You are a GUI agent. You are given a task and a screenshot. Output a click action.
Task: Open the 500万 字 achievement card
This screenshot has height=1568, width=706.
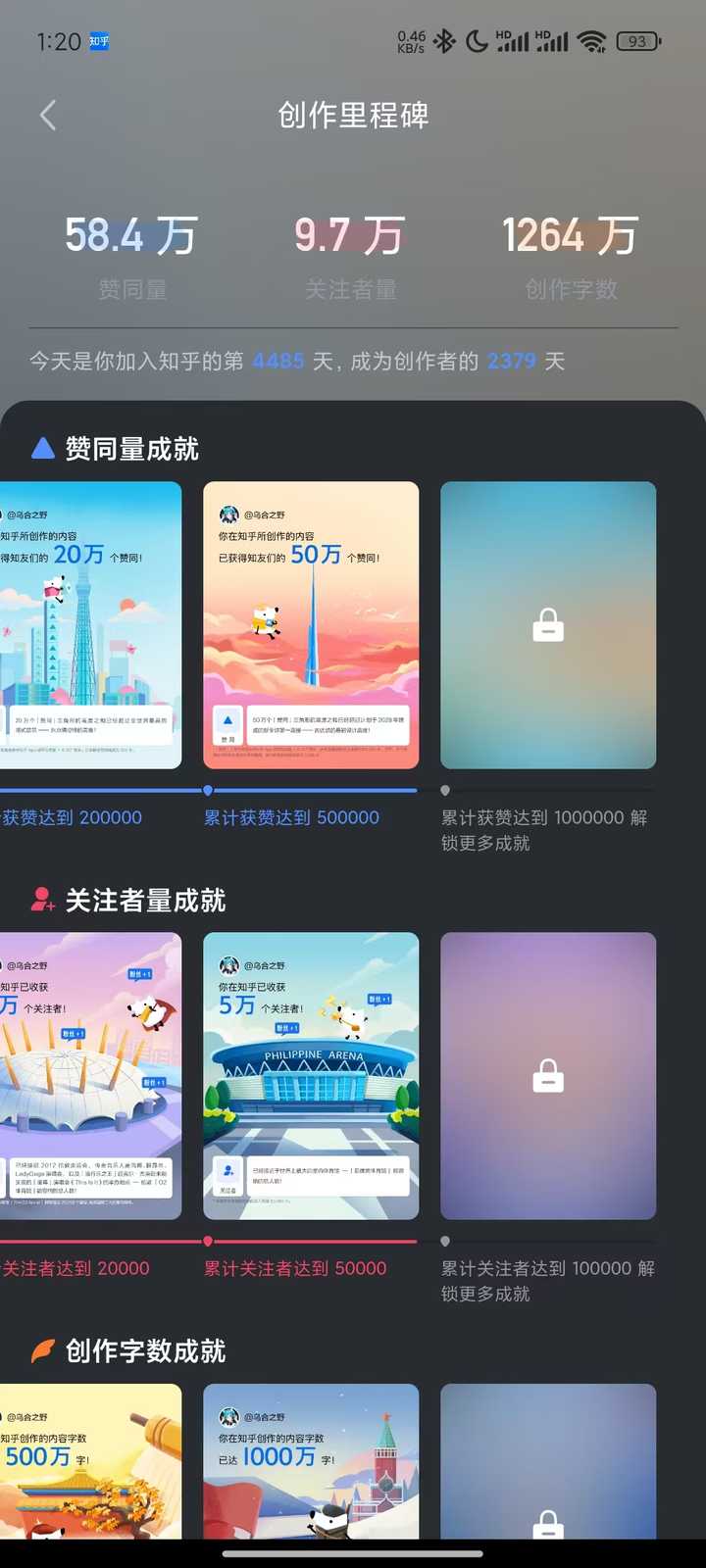click(x=90, y=1461)
